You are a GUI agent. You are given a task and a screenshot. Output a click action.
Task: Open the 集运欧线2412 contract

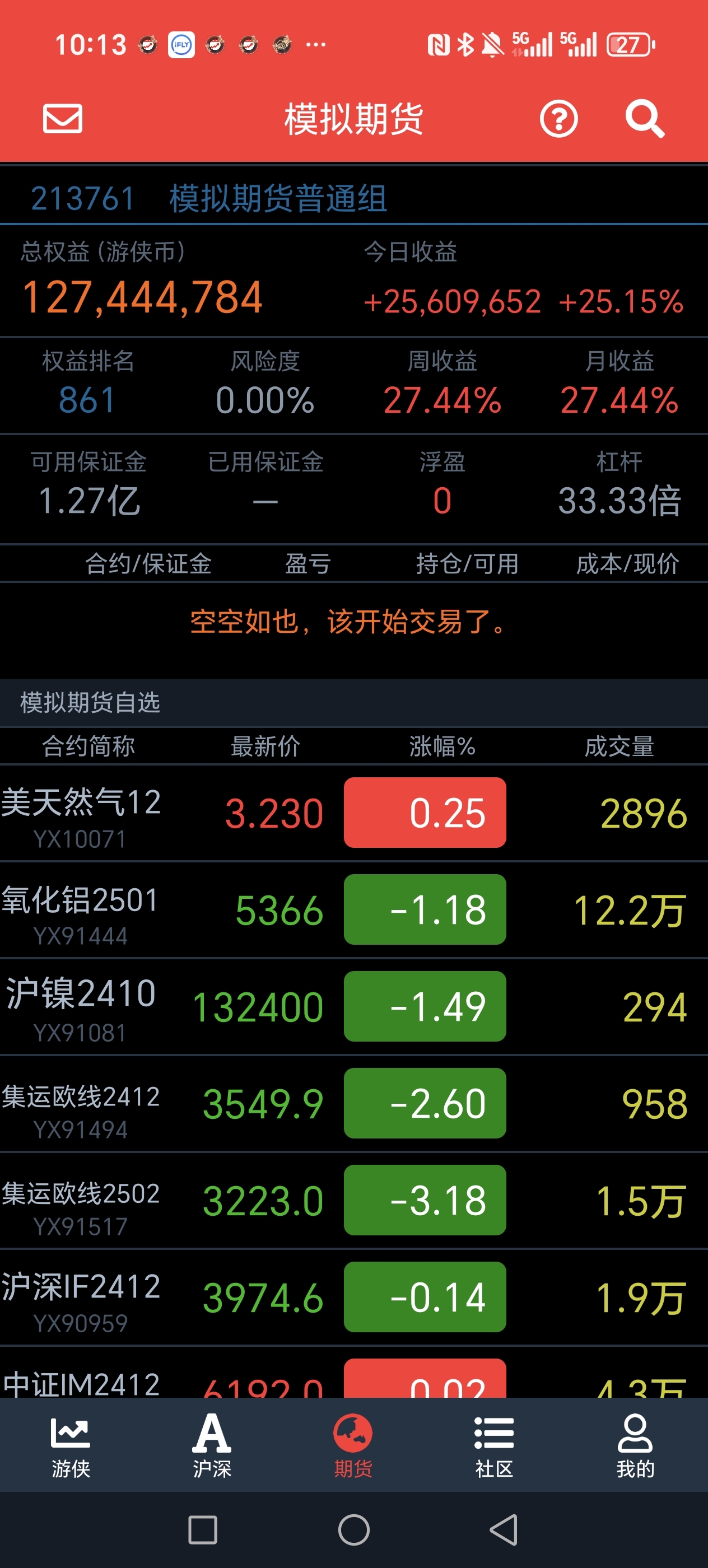pyautogui.click(x=353, y=1104)
